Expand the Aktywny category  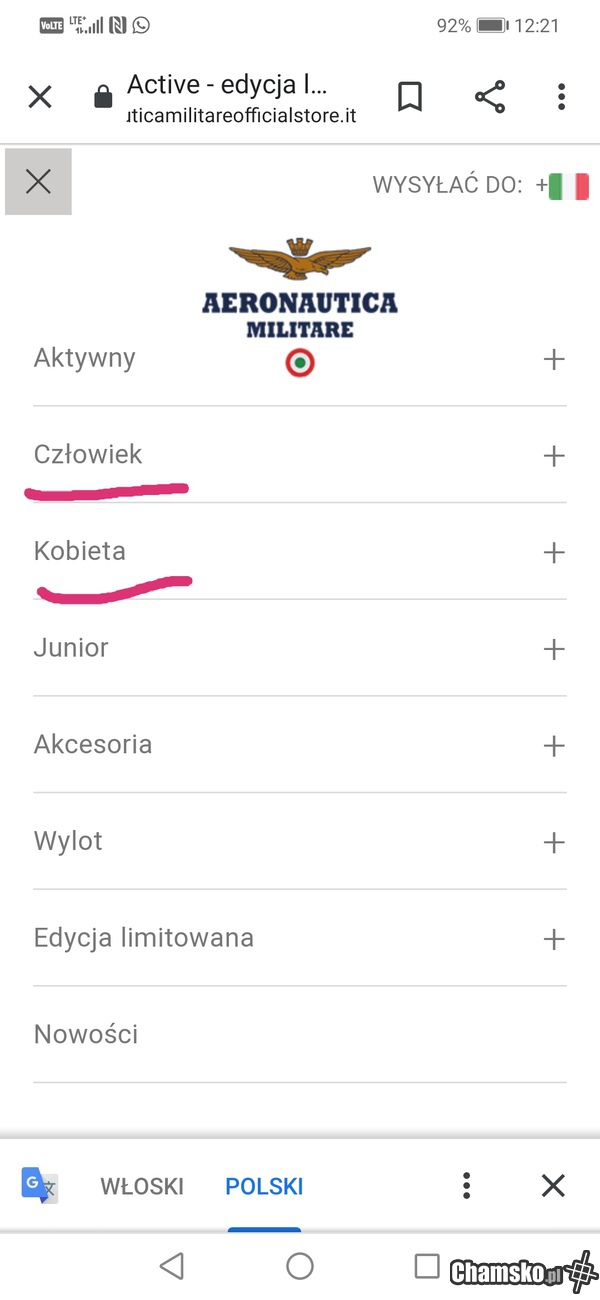pyautogui.click(x=553, y=359)
